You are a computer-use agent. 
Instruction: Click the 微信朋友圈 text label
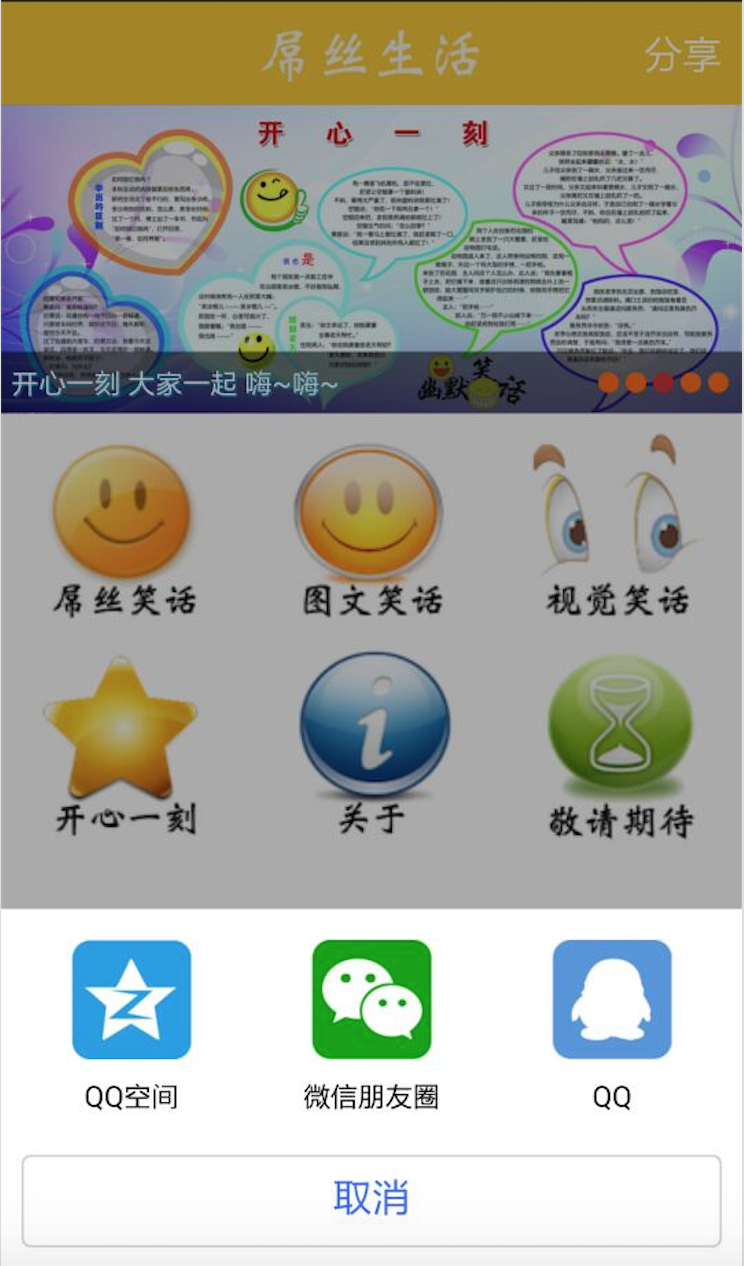pos(372,1096)
